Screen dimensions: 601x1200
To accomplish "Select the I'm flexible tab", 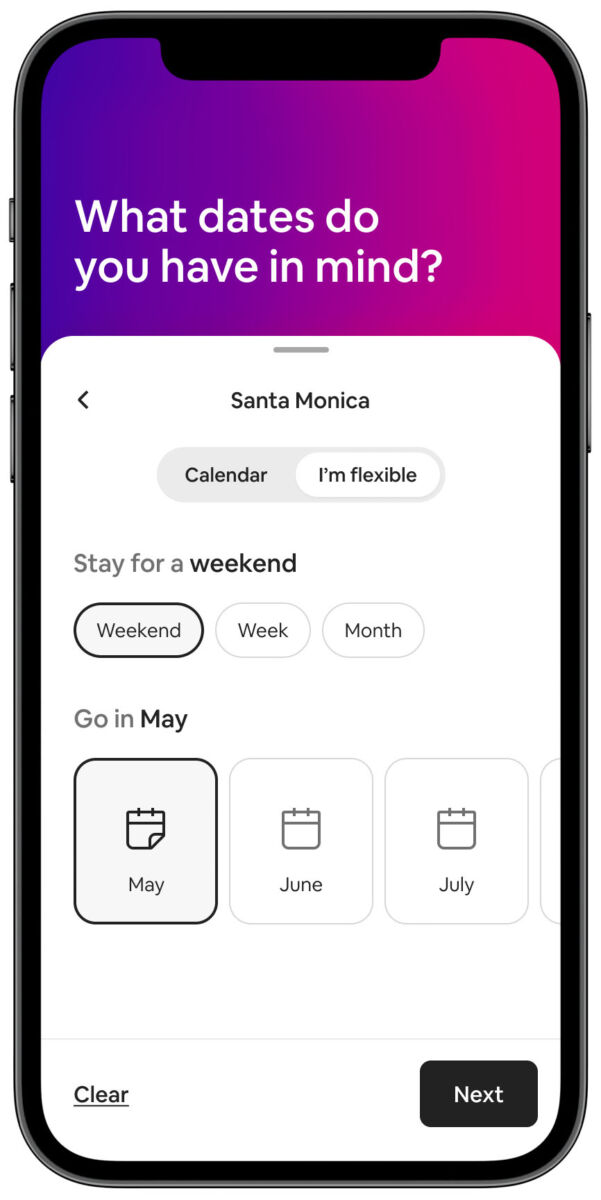I will (x=367, y=475).
